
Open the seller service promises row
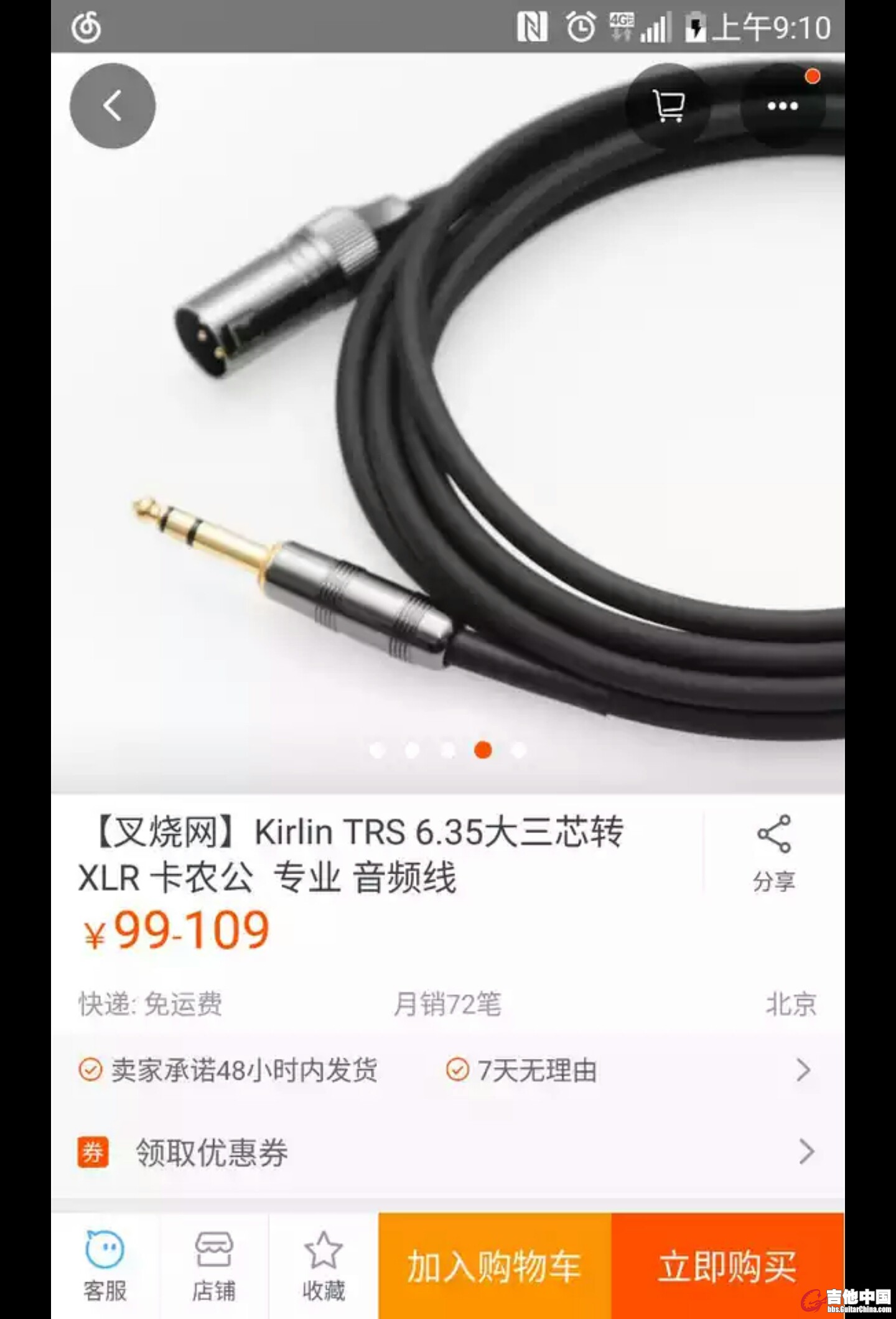click(x=447, y=1070)
